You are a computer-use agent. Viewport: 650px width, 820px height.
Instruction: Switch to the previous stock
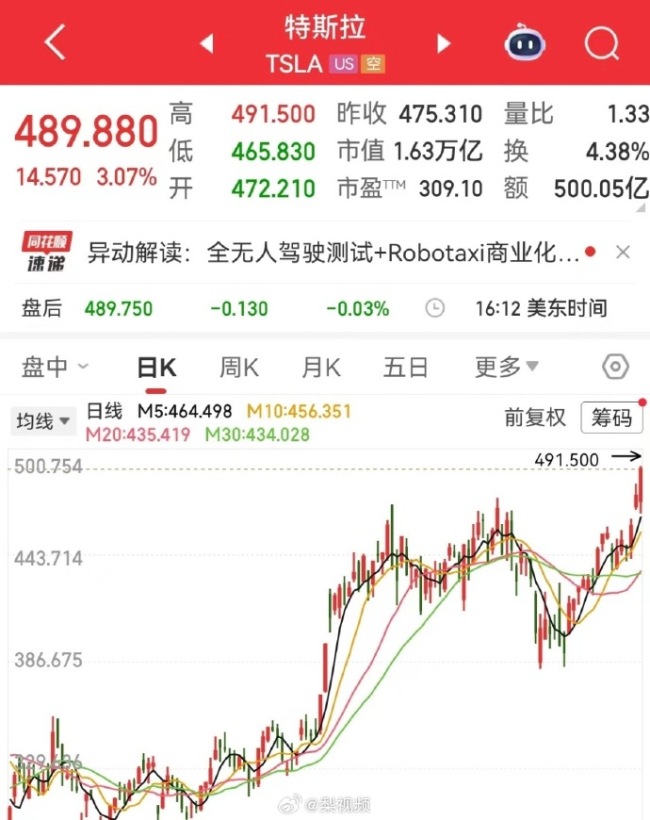[x=208, y=43]
